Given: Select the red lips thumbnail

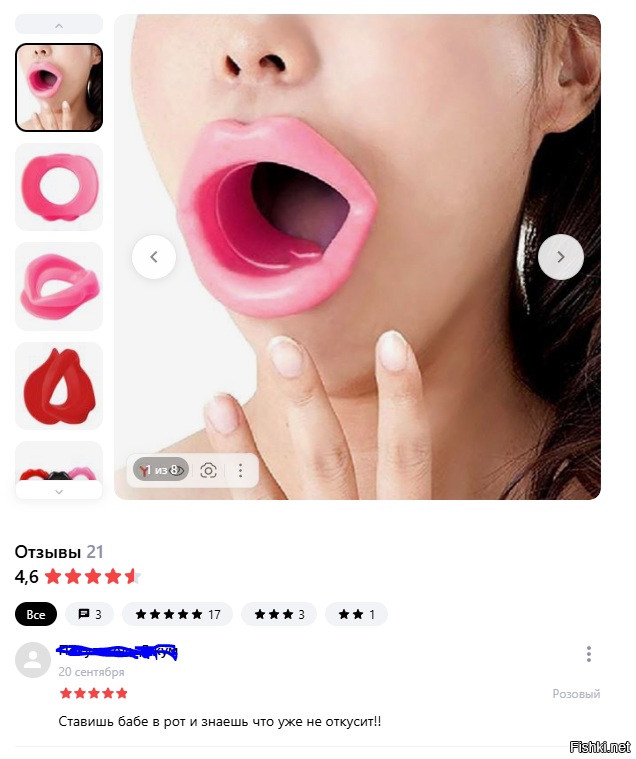Looking at the screenshot, I should coord(58,385).
